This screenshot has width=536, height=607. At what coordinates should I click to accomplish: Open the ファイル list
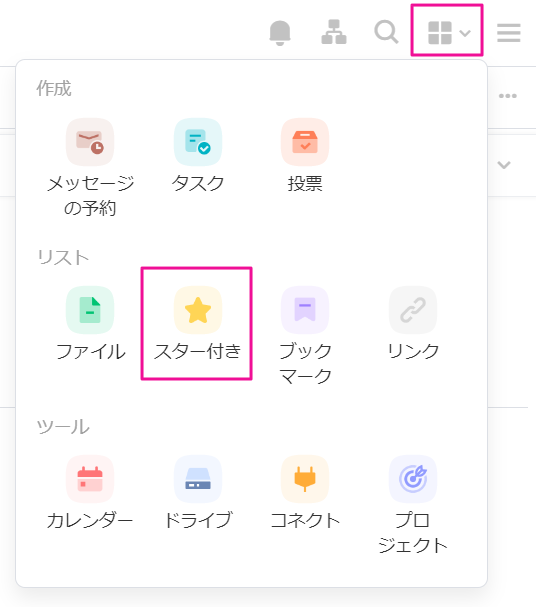(90, 324)
